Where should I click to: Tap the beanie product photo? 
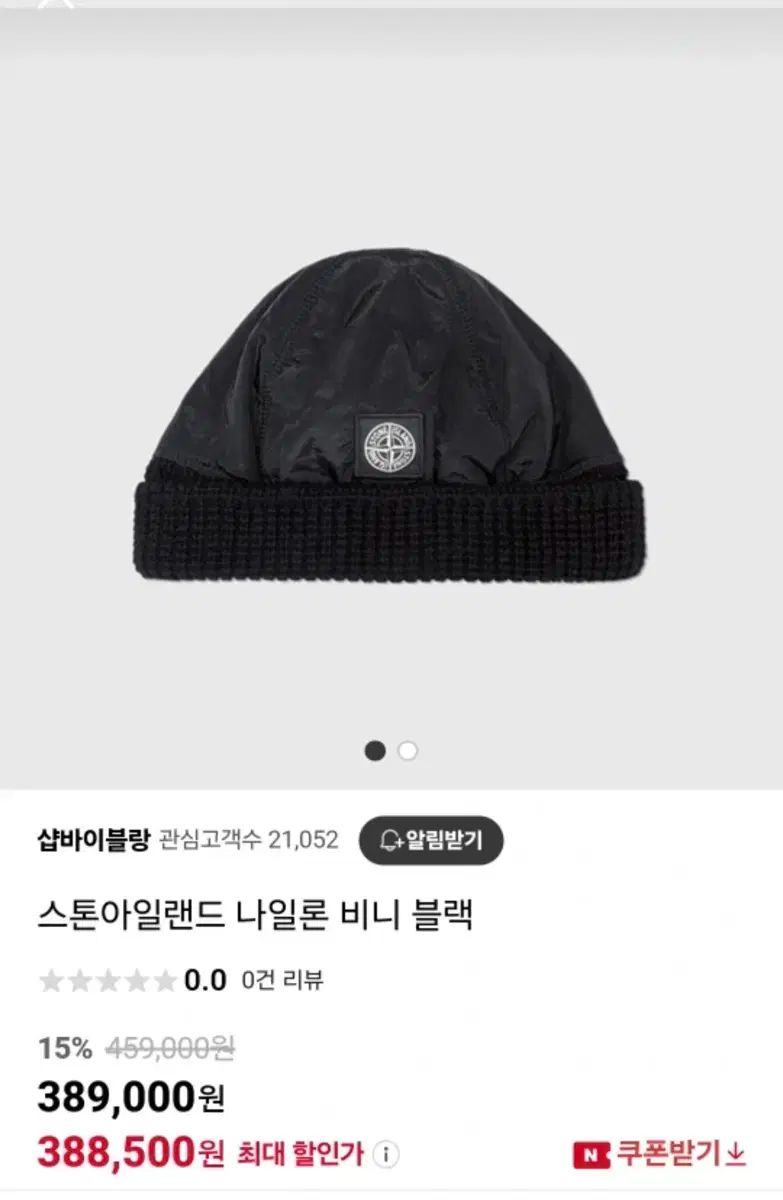pos(390,420)
